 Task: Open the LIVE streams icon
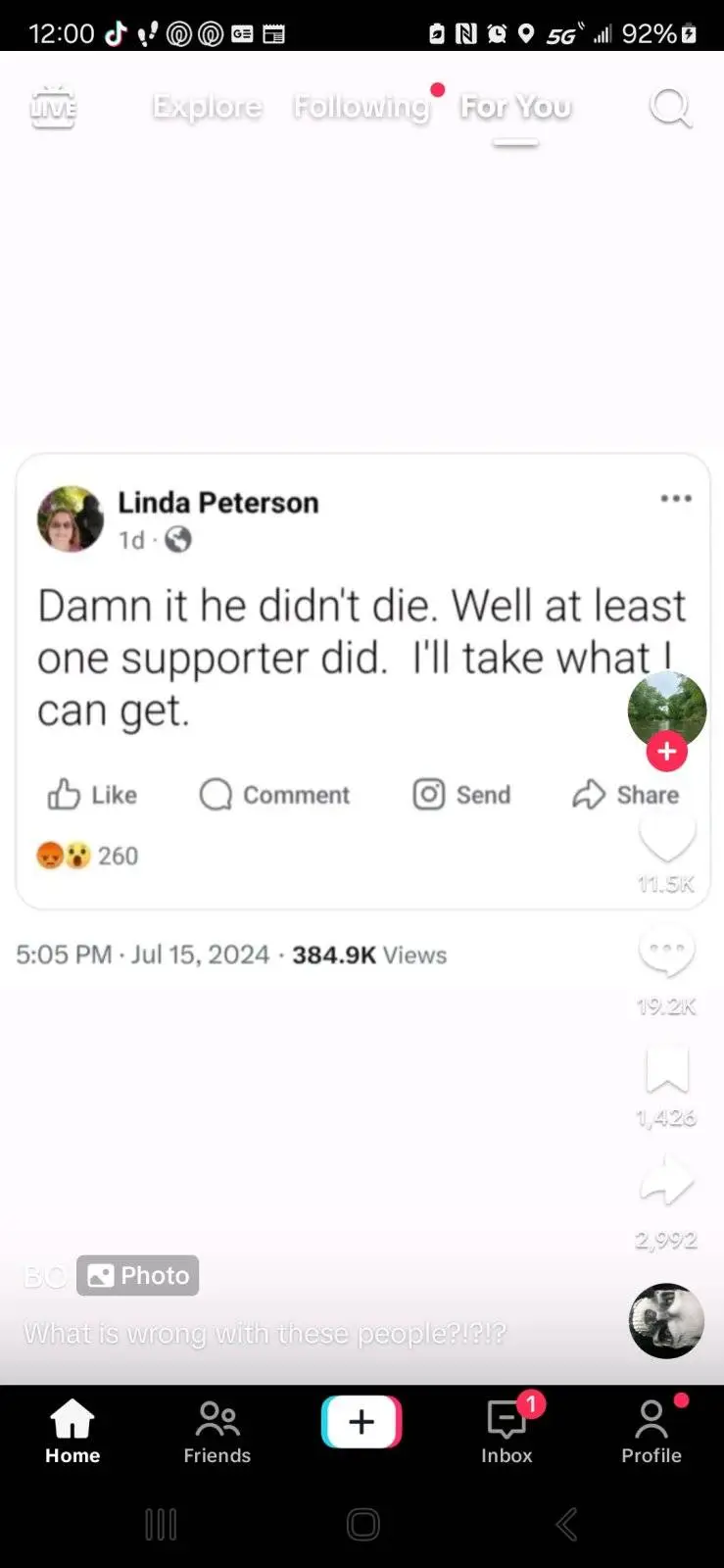pyautogui.click(x=53, y=107)
